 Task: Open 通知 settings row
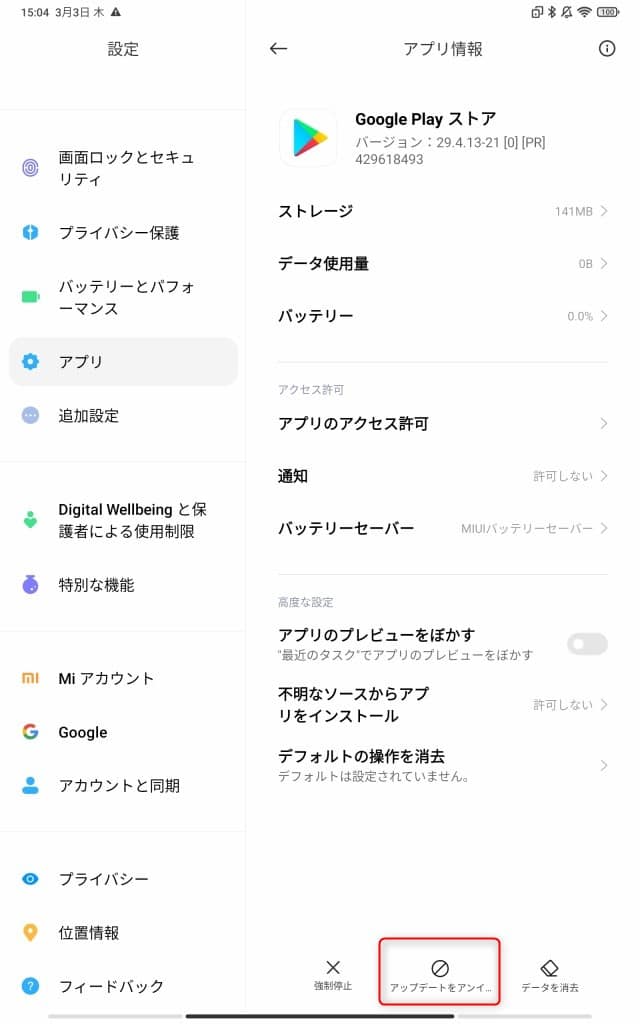(x=443, y=476)
